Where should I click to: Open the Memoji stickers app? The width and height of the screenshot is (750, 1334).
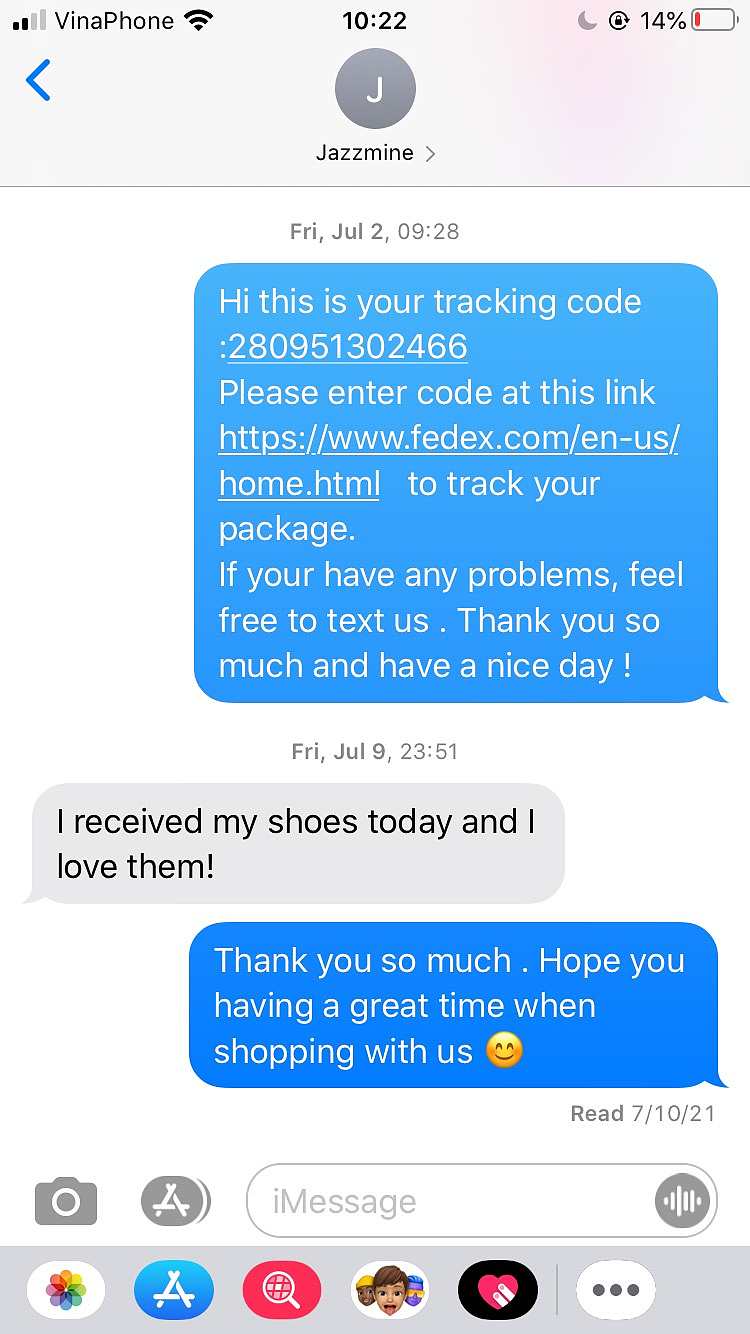point(390,1290)
